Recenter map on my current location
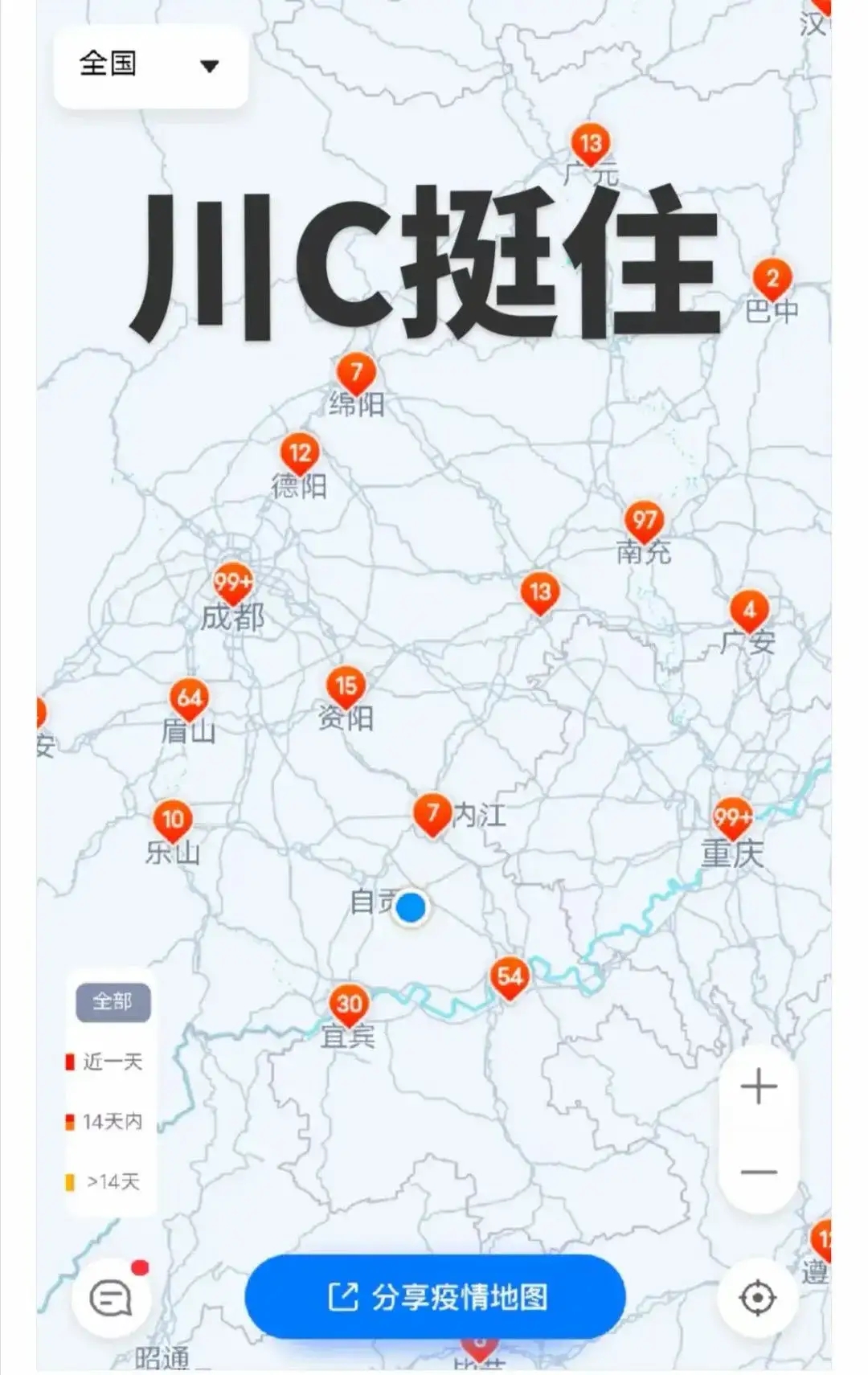 click(757, 1297)
